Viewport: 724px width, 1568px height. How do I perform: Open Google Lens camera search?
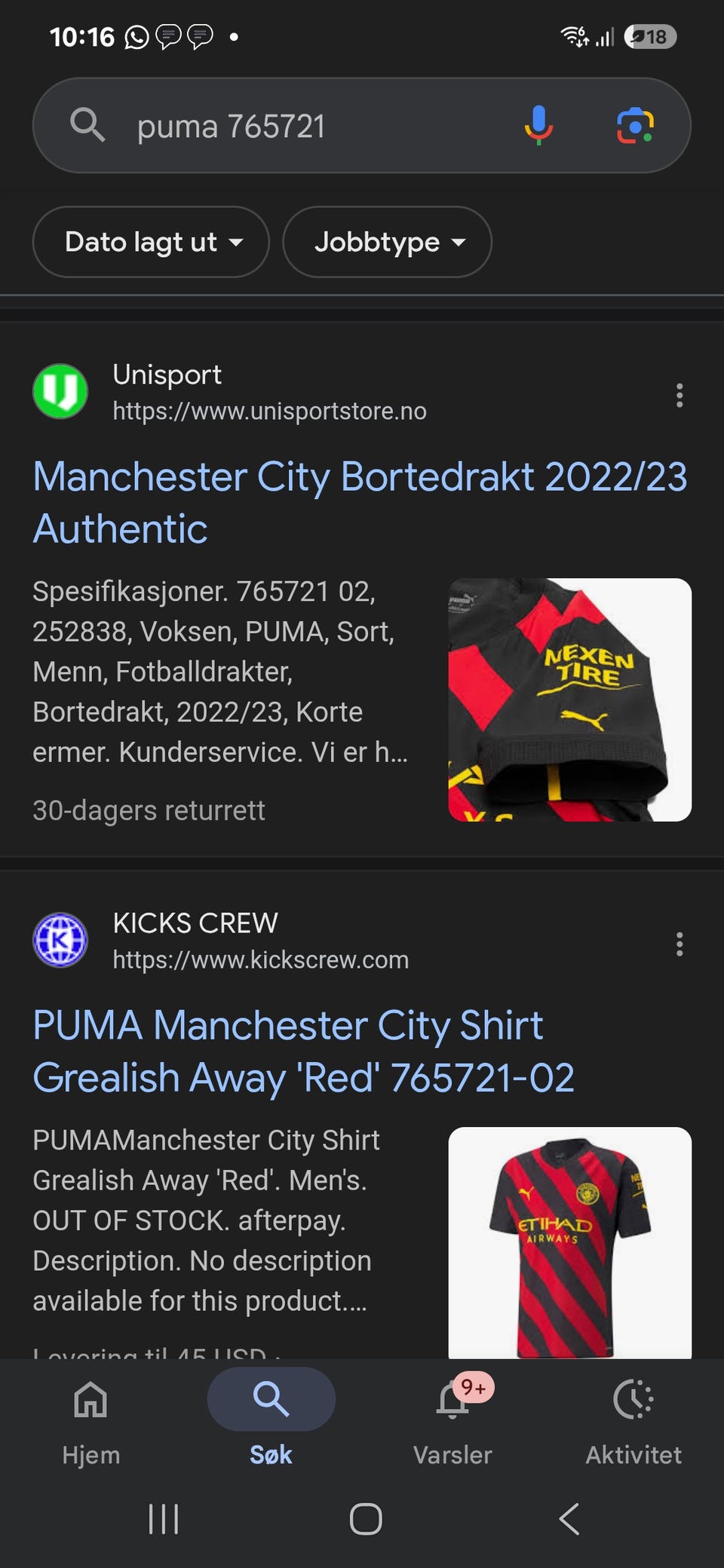tap(635, 125)
